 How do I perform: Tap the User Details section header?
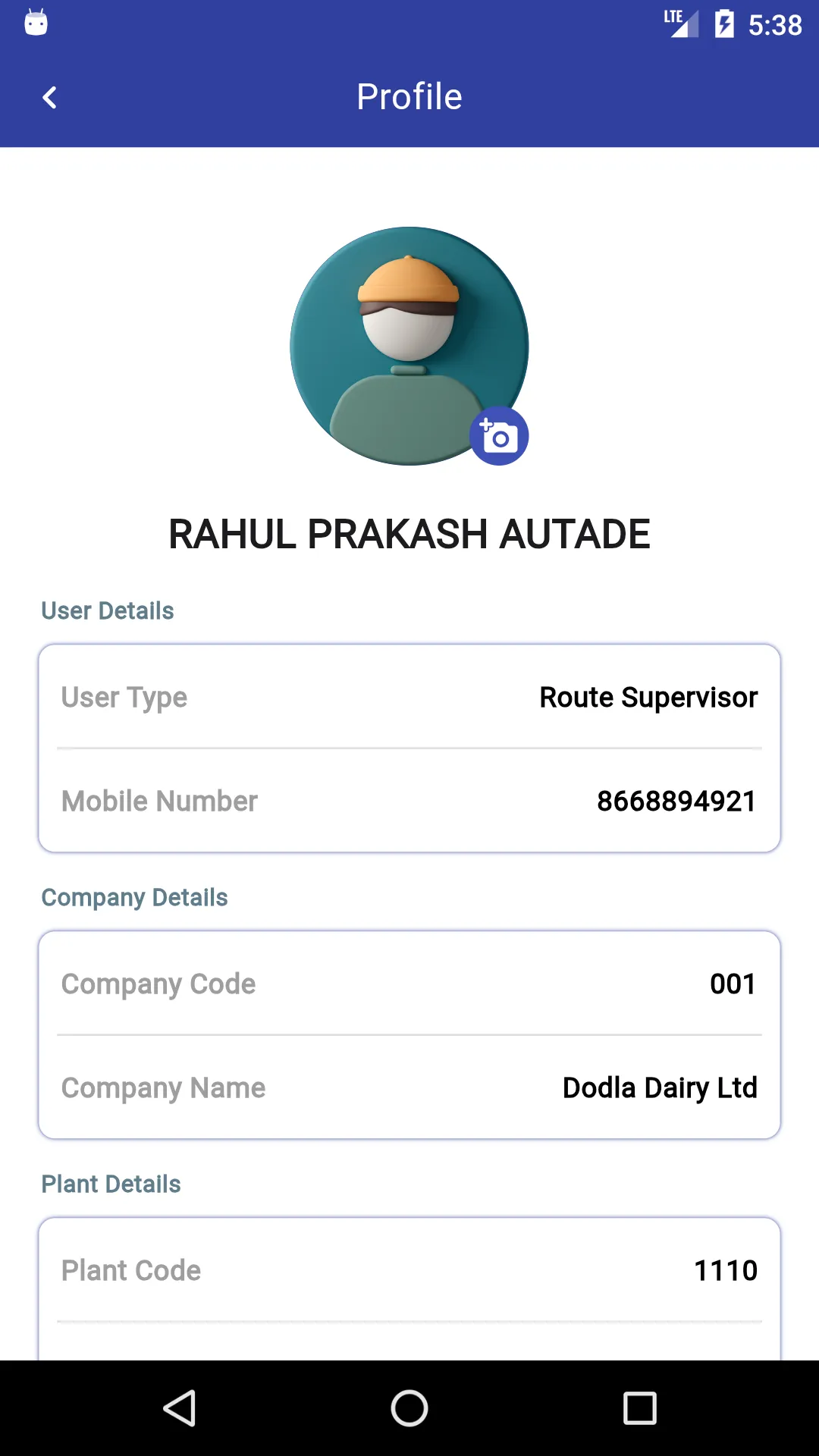click(x=107, y=610)
